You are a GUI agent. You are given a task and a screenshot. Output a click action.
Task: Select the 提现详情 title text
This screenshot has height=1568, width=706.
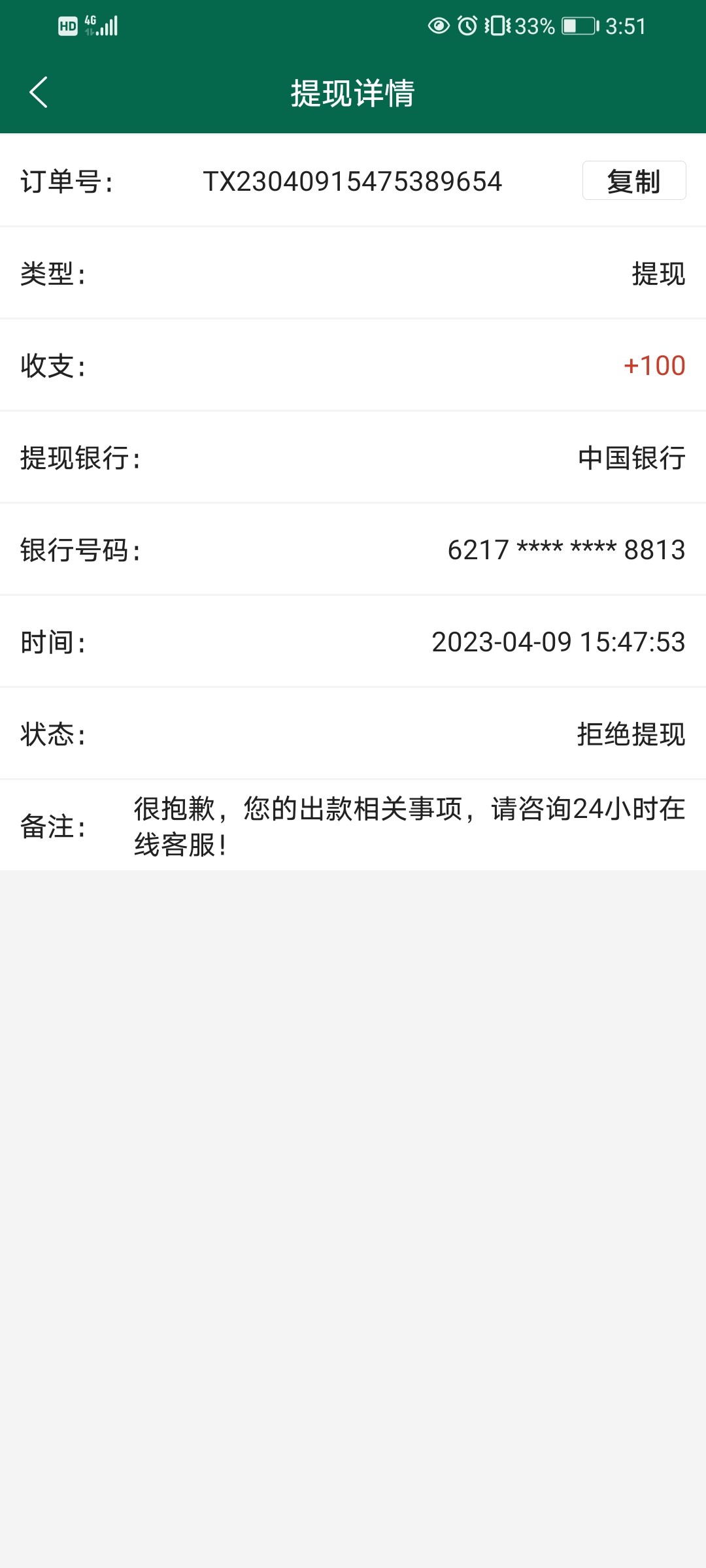point(353,93)
